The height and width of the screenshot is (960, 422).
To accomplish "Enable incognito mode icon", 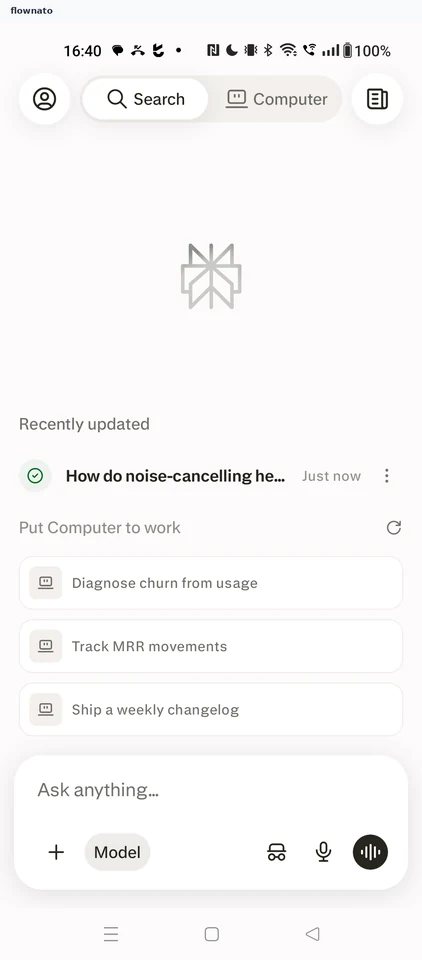I will coord(277,852).
